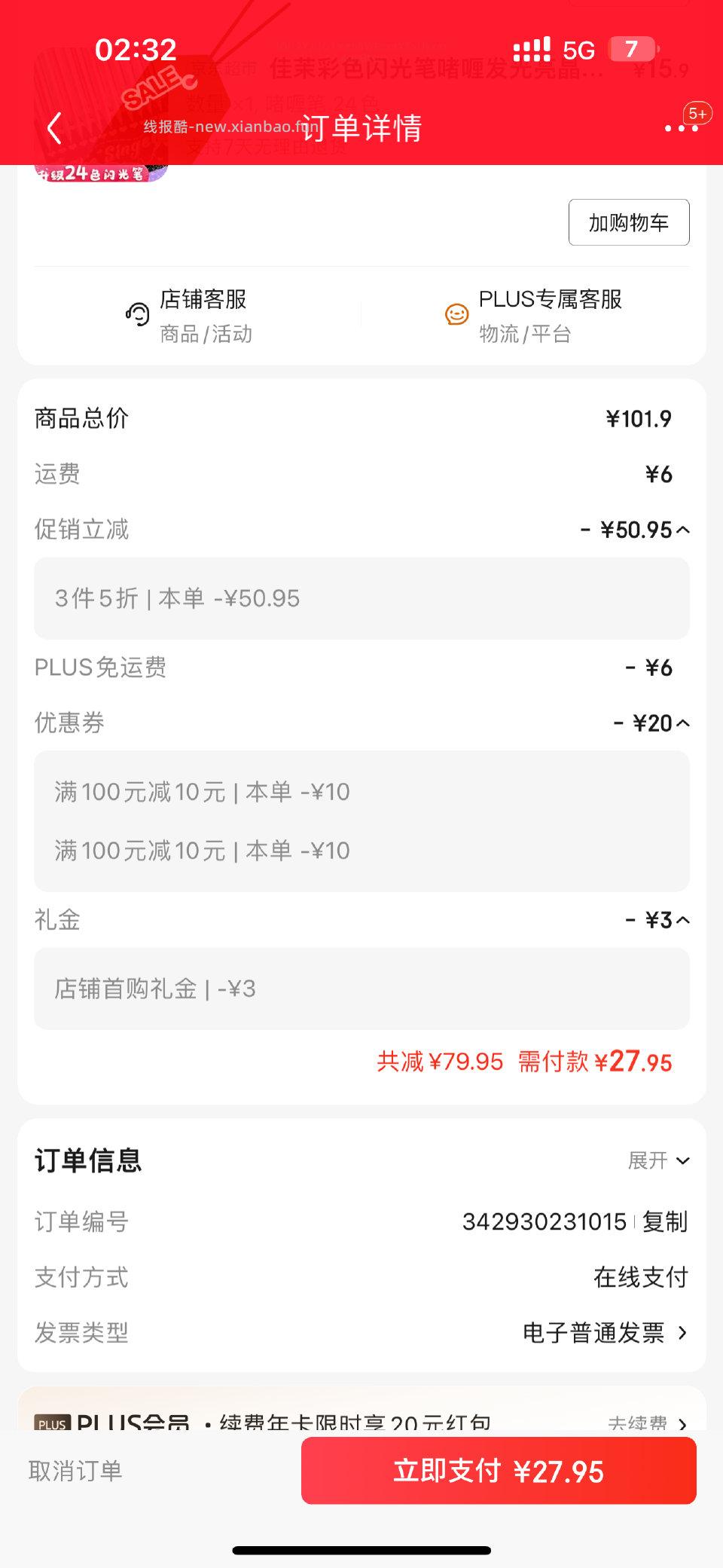This screenshot has height=1568, width=723.
Task: Copy the order number via 复制
Action: pyautogui.click(x=664, y=1222)
